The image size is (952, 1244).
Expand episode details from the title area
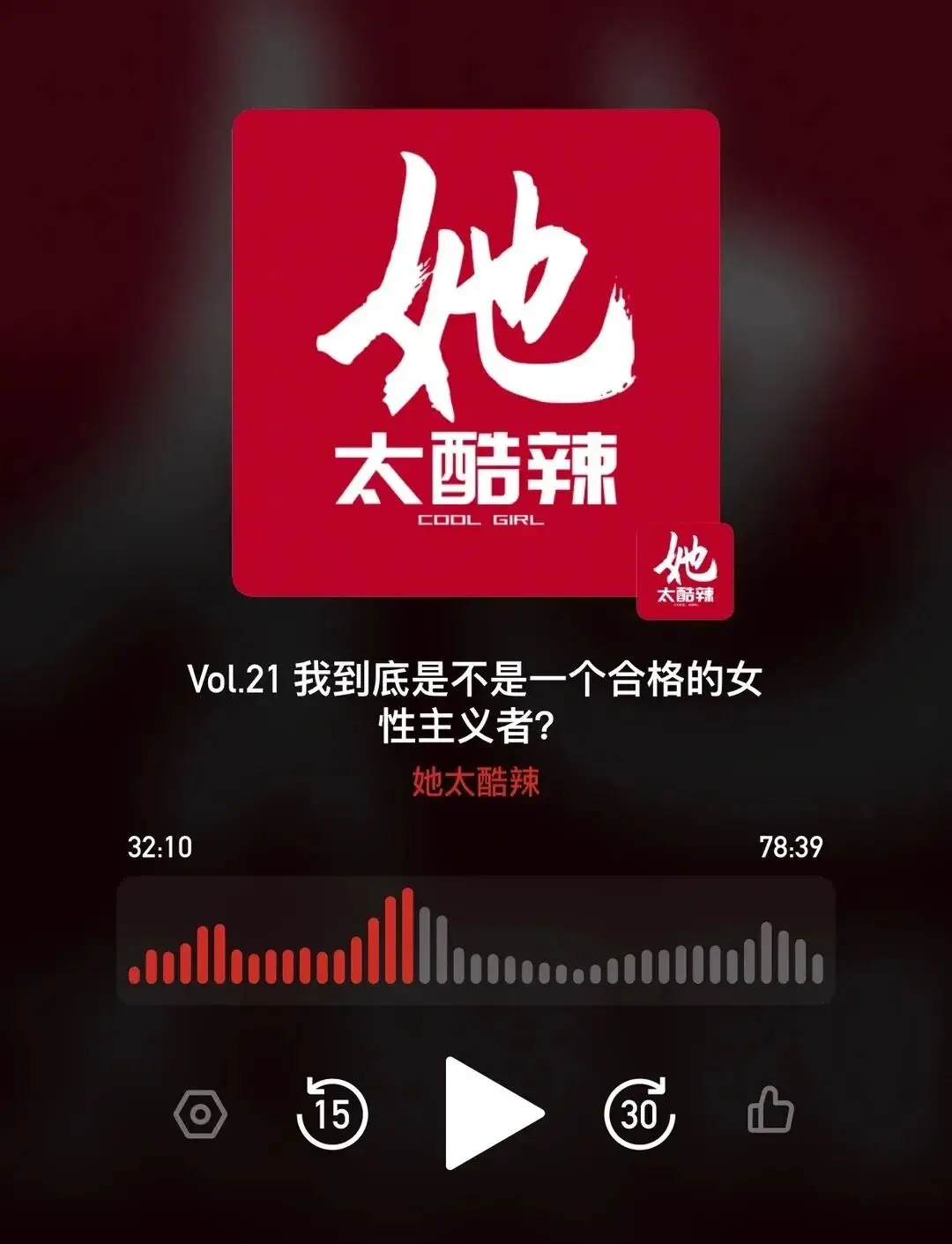pos(476,701)
